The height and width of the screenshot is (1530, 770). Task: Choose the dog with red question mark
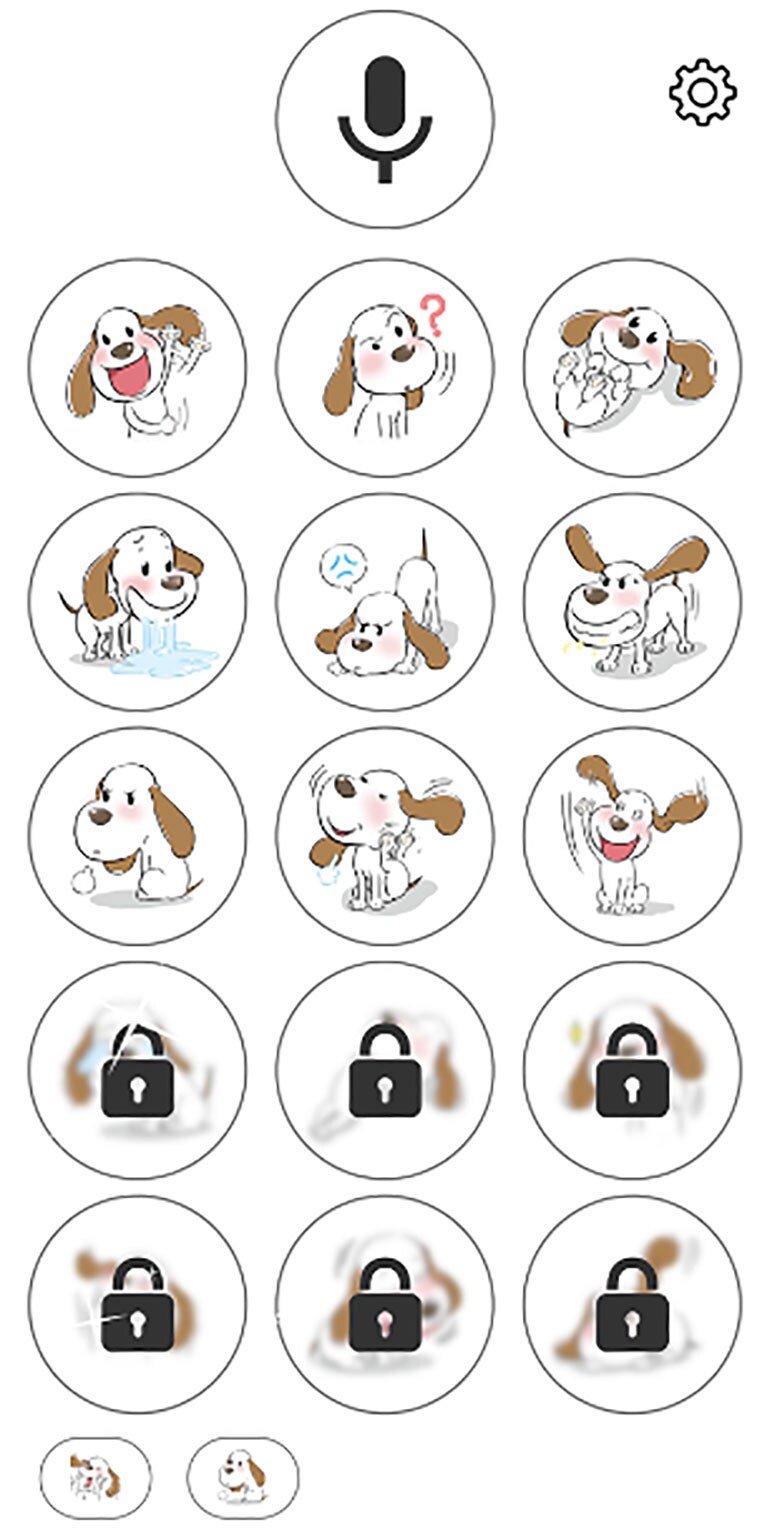(x=385, y=367)
